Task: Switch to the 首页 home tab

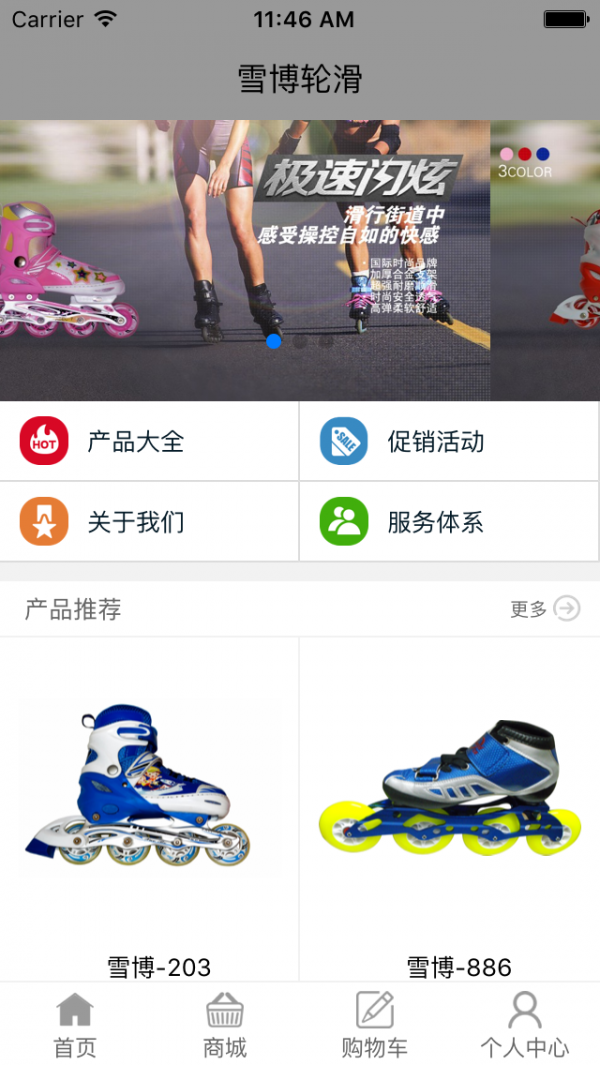Action: click(75, 1025)
